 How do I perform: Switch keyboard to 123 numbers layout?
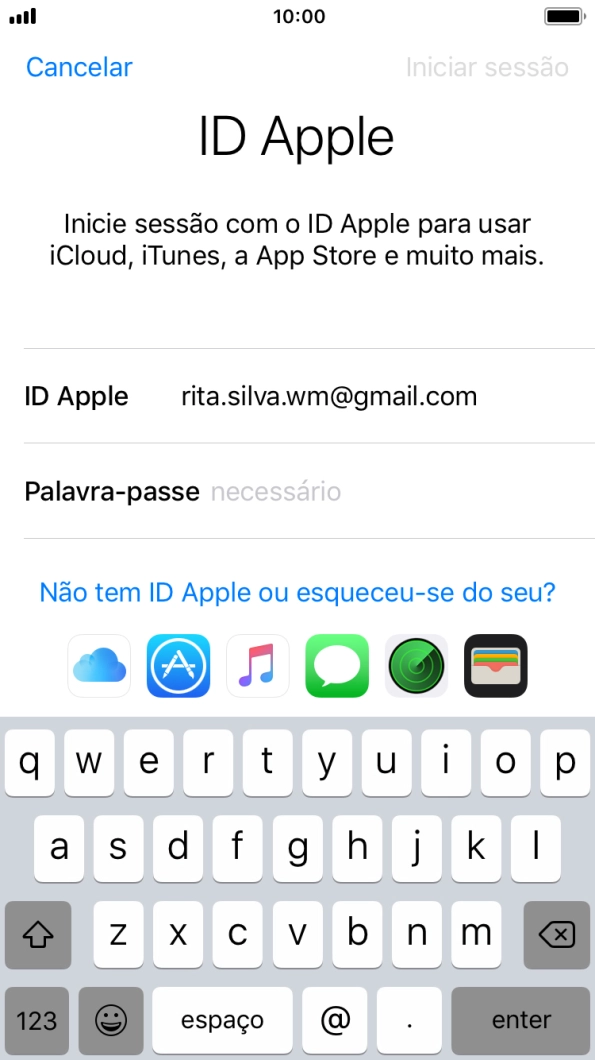pos(37,1020)
